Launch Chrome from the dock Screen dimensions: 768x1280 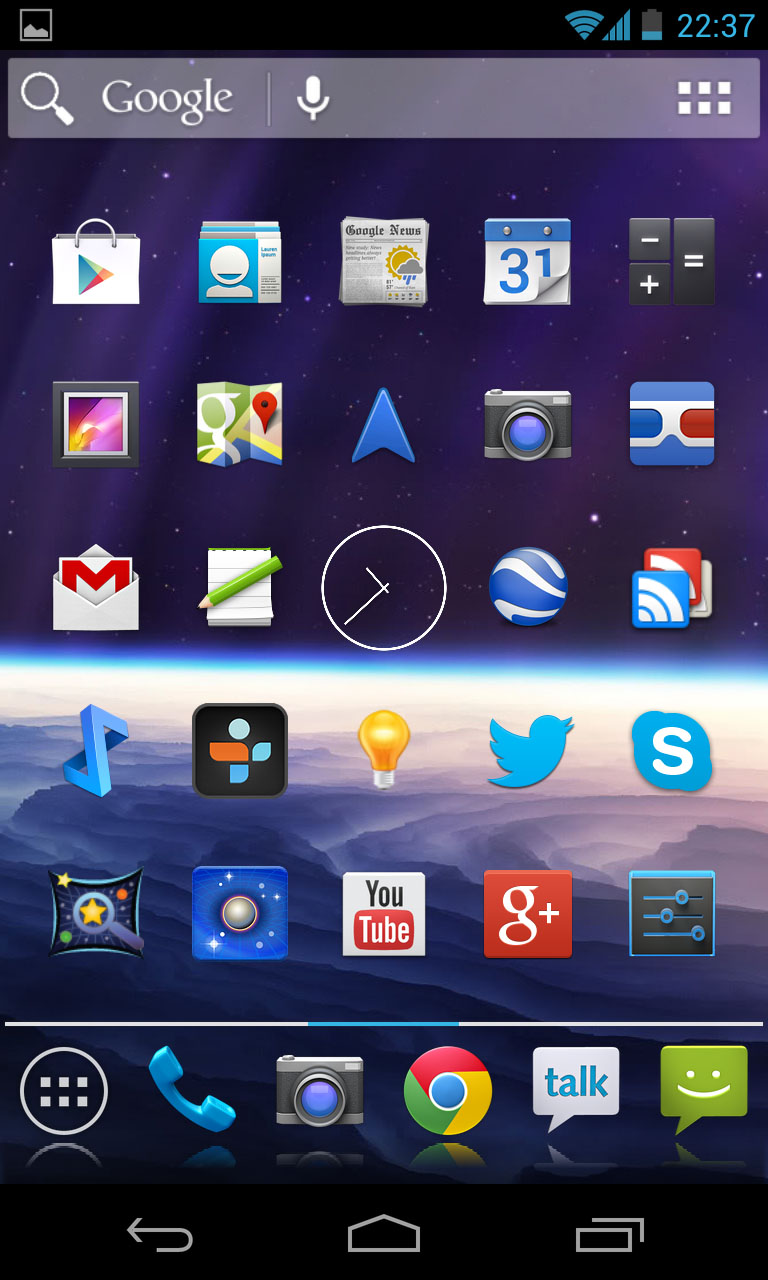point(448,1091)
